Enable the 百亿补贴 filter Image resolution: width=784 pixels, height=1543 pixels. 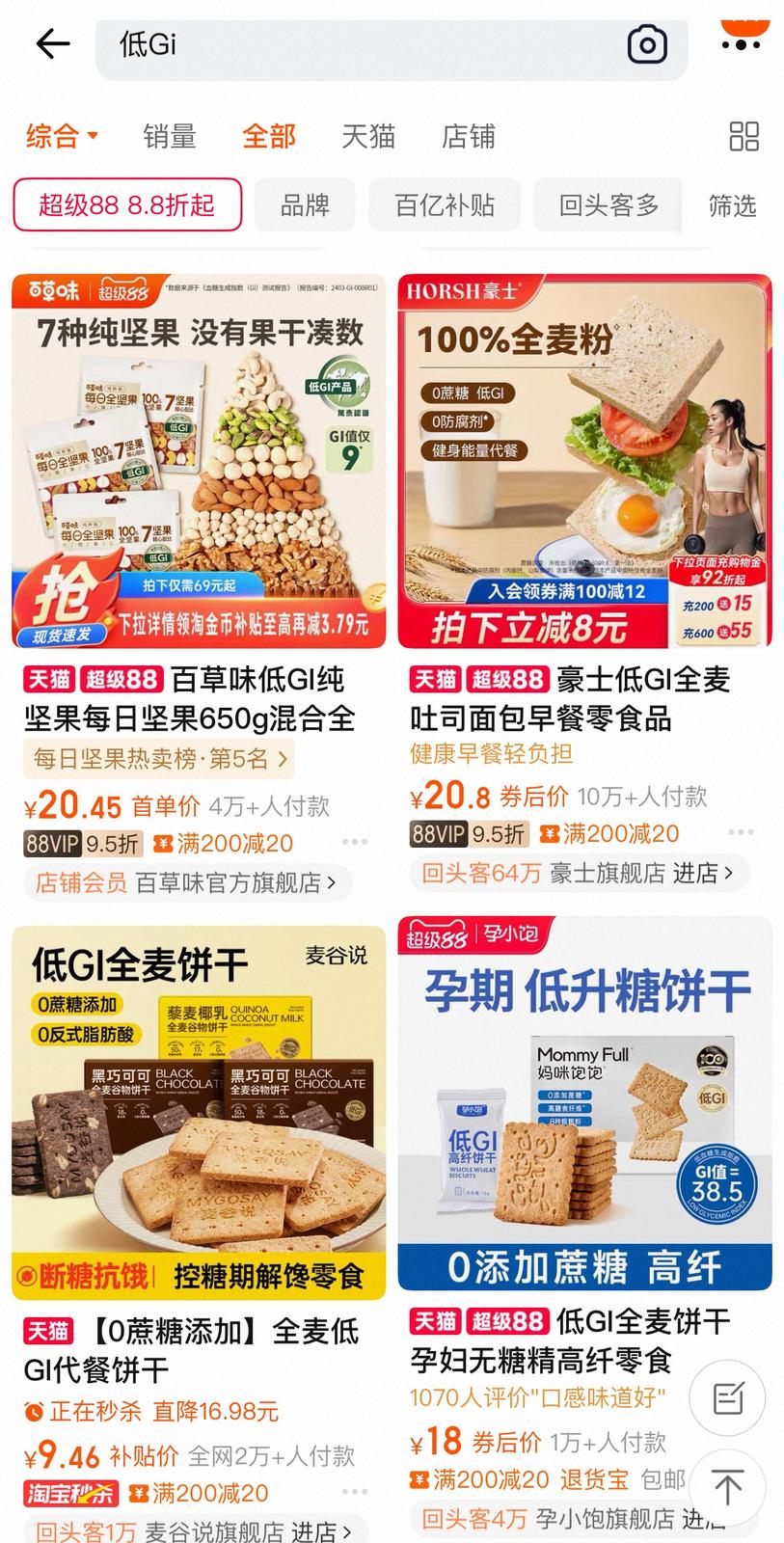[x=445, y=205]
